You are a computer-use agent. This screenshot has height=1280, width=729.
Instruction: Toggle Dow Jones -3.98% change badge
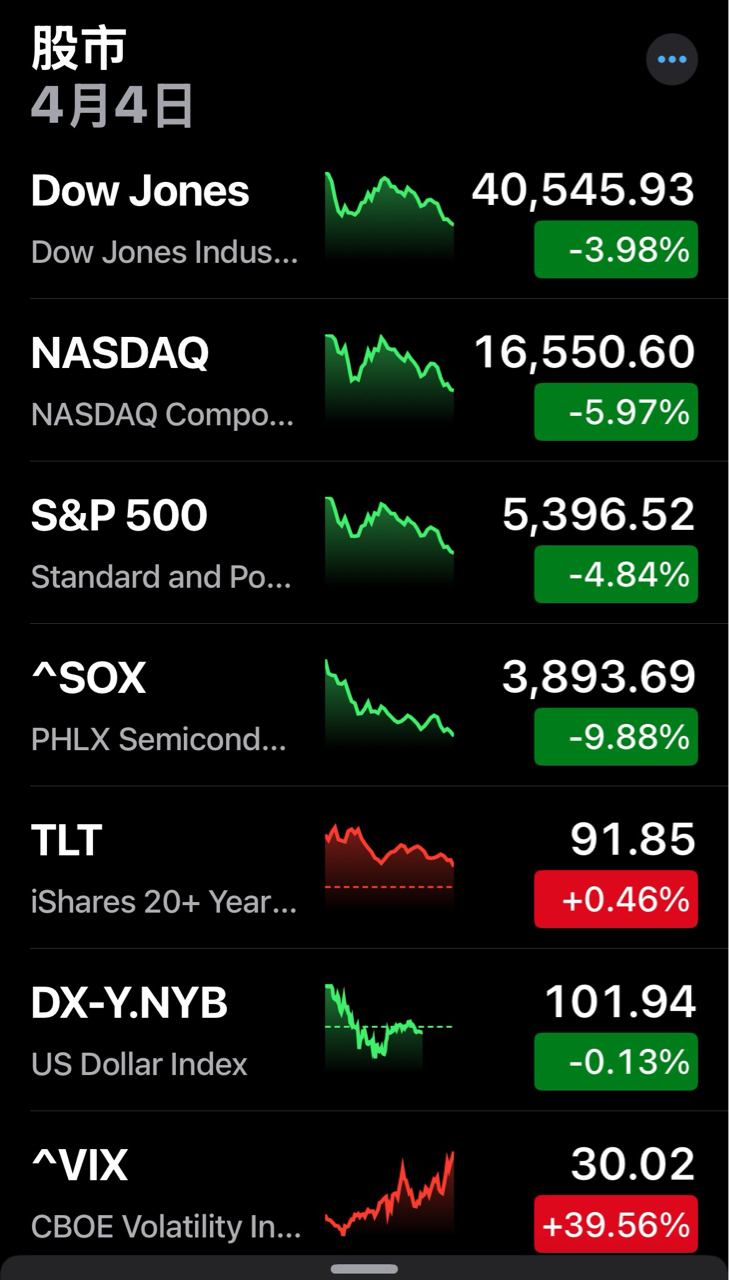616,249
